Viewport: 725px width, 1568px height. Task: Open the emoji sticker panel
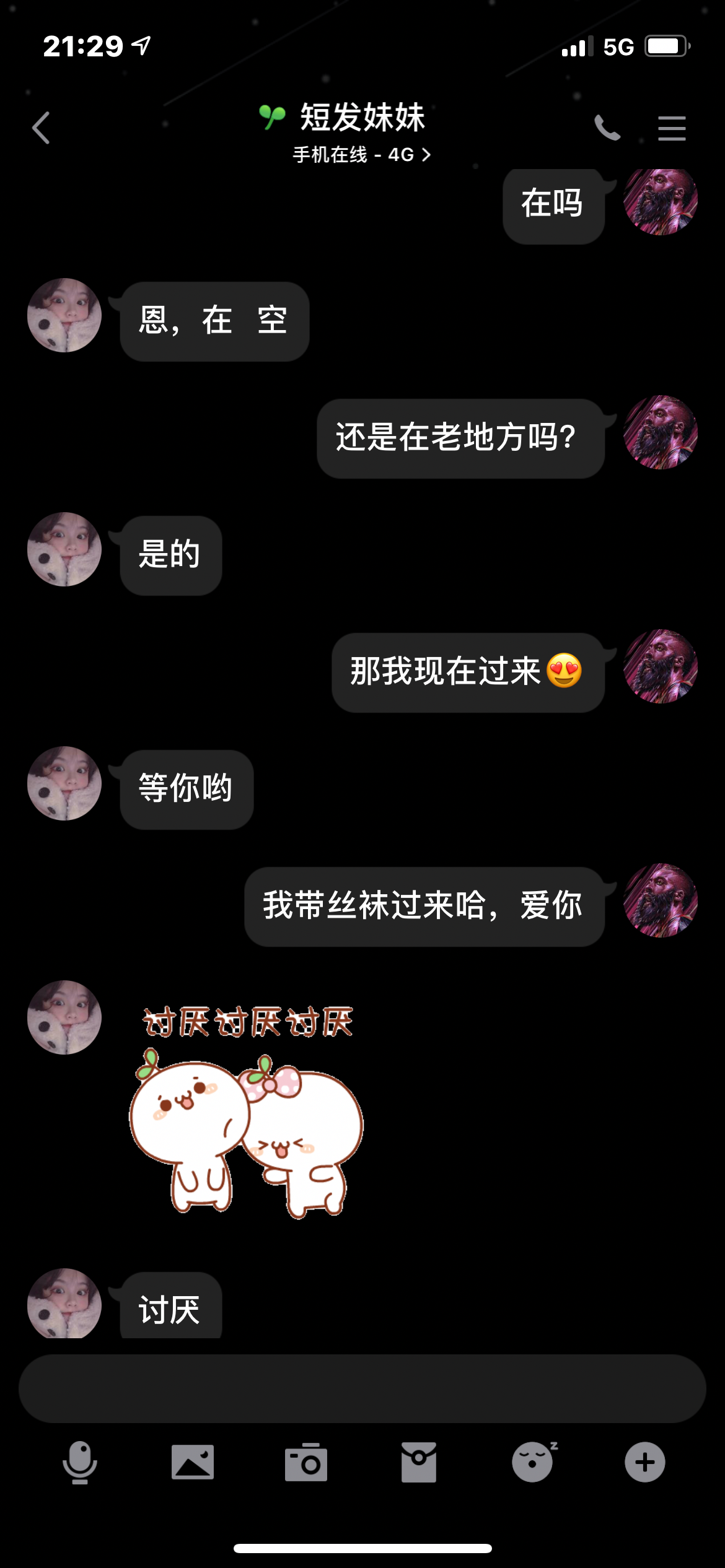point(533,1463)
